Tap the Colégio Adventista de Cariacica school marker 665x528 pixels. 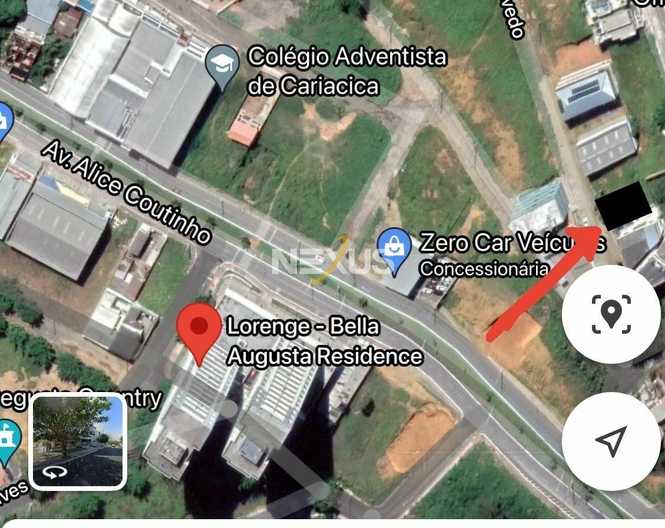click(222, 67)
